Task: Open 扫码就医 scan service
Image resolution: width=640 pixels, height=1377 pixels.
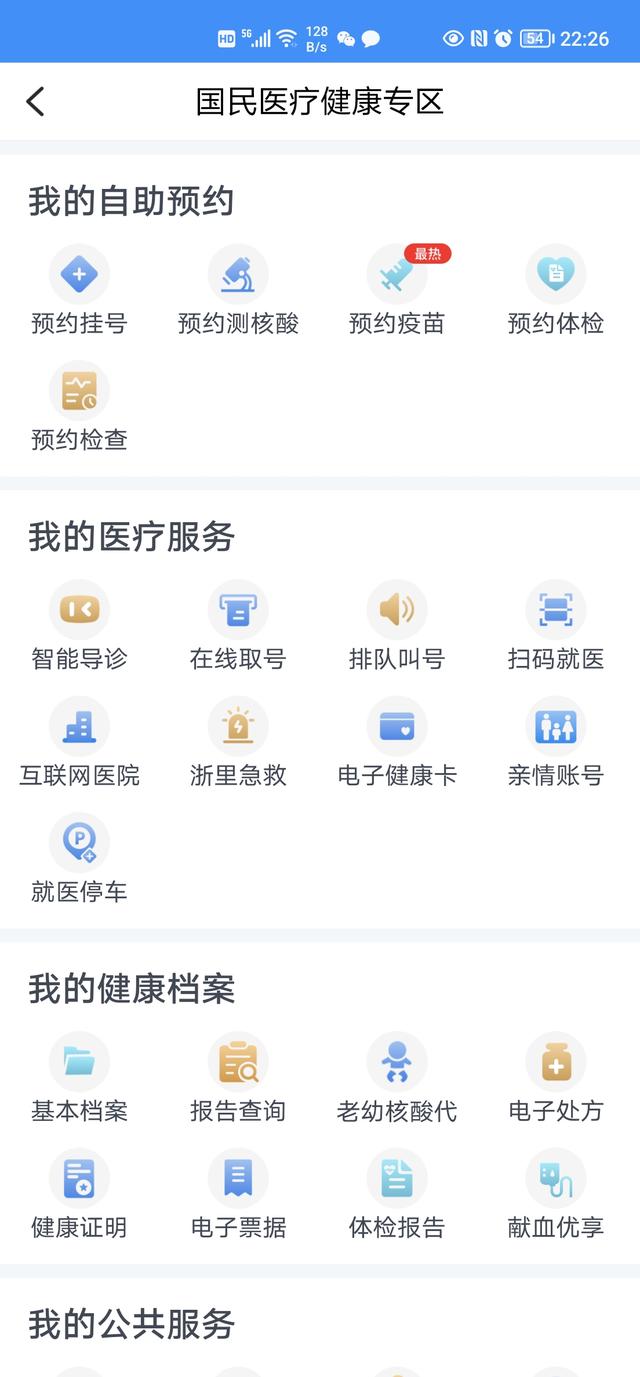Action: (x=556, y=610)
